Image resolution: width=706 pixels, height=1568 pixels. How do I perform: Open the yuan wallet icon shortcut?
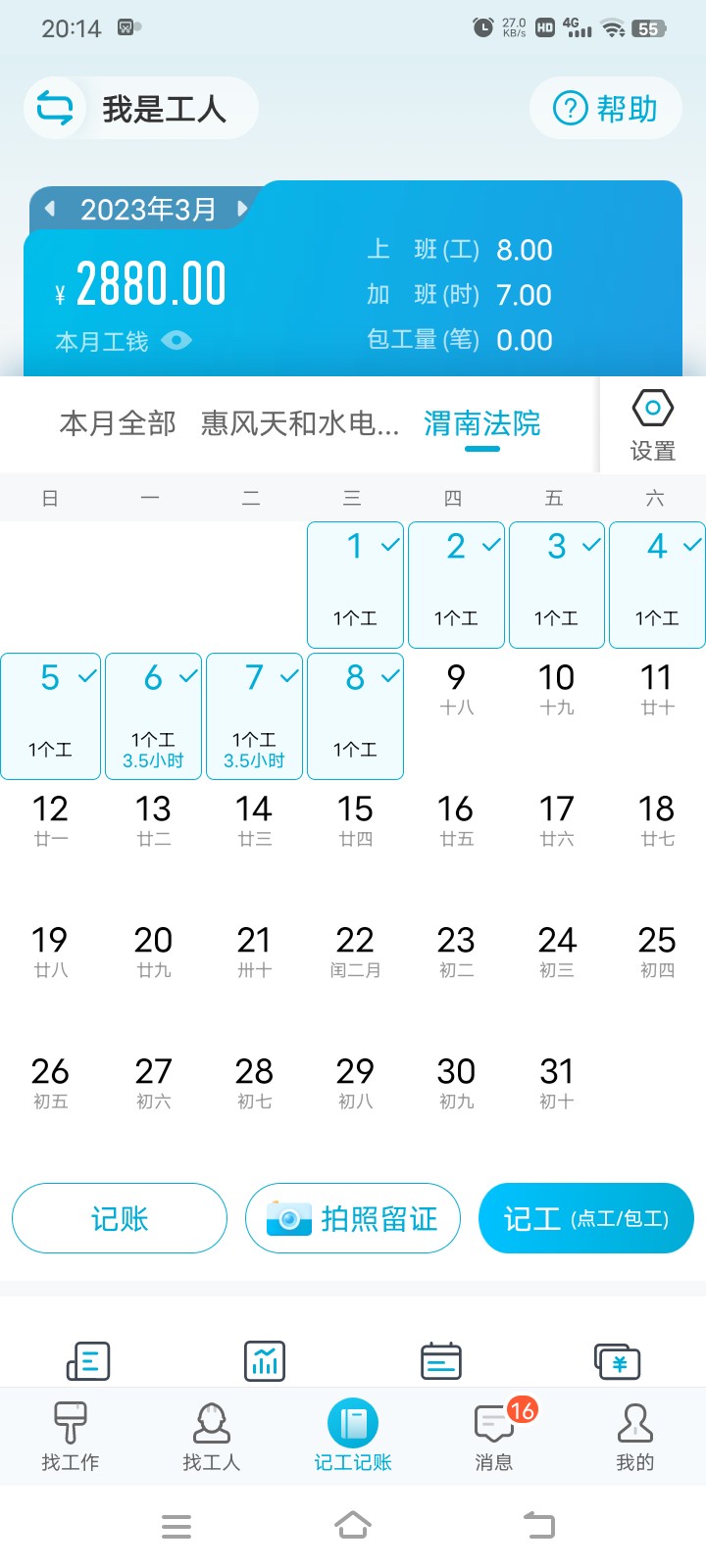(618, 1361)
